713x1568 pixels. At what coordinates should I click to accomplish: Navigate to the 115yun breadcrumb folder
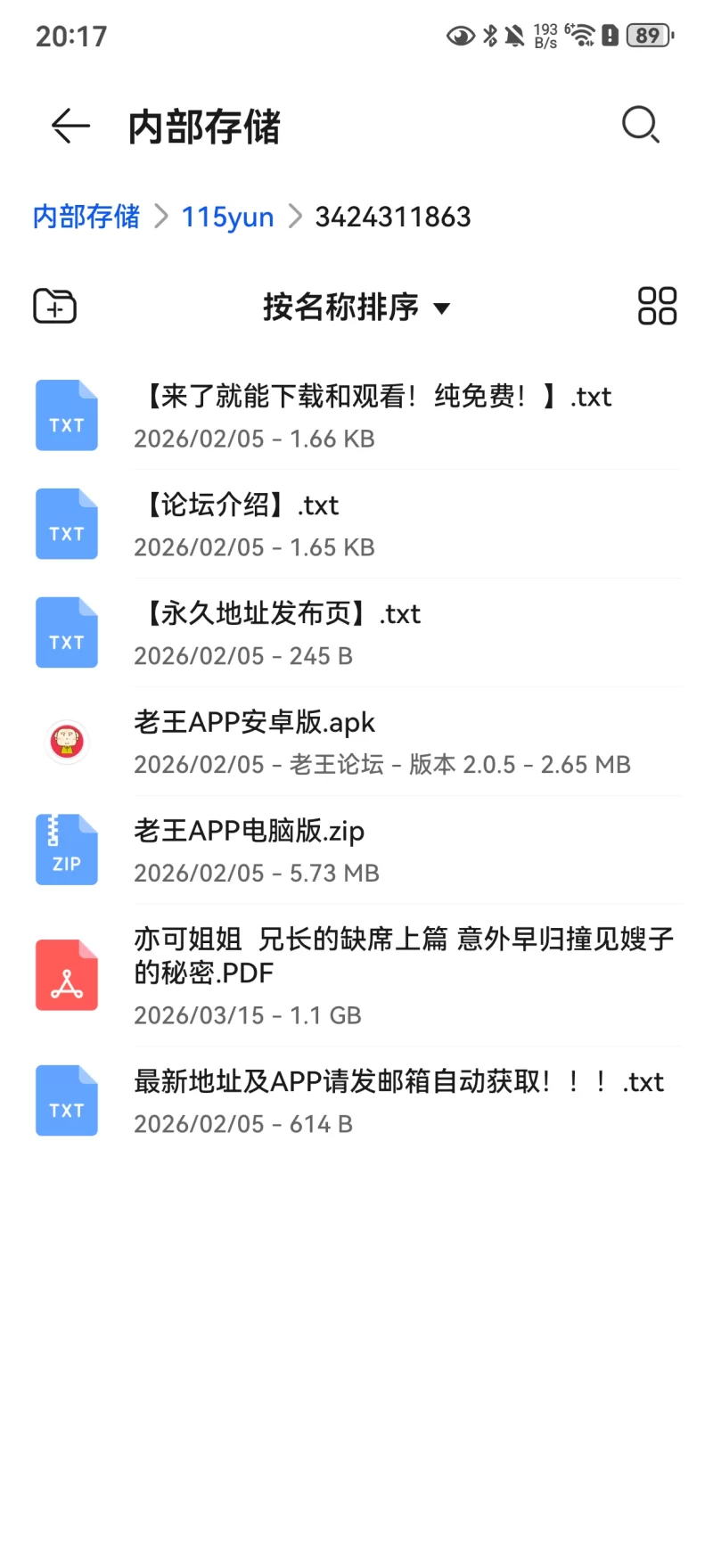pyautogui.click(x=227, y=217)
